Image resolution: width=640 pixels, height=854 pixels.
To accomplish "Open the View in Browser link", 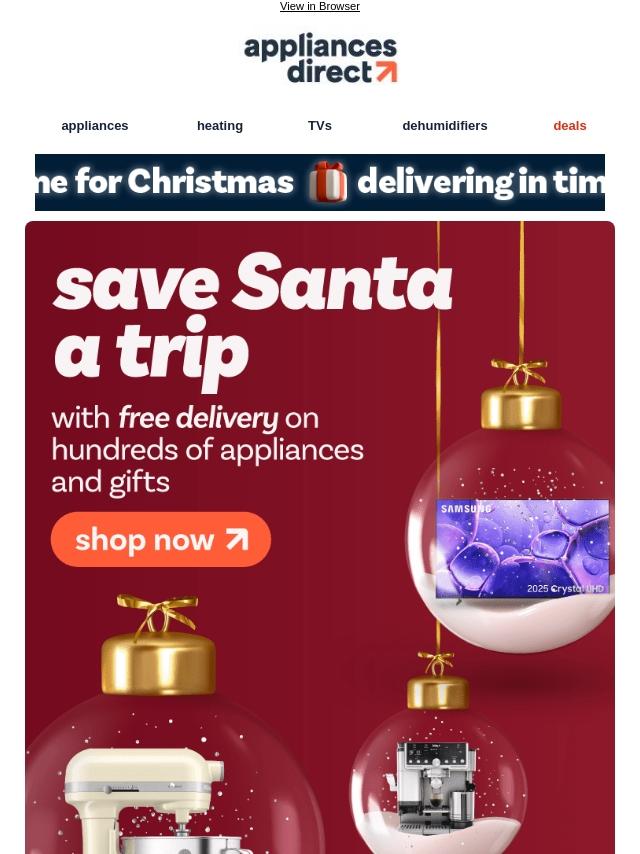I will [320, 7].
